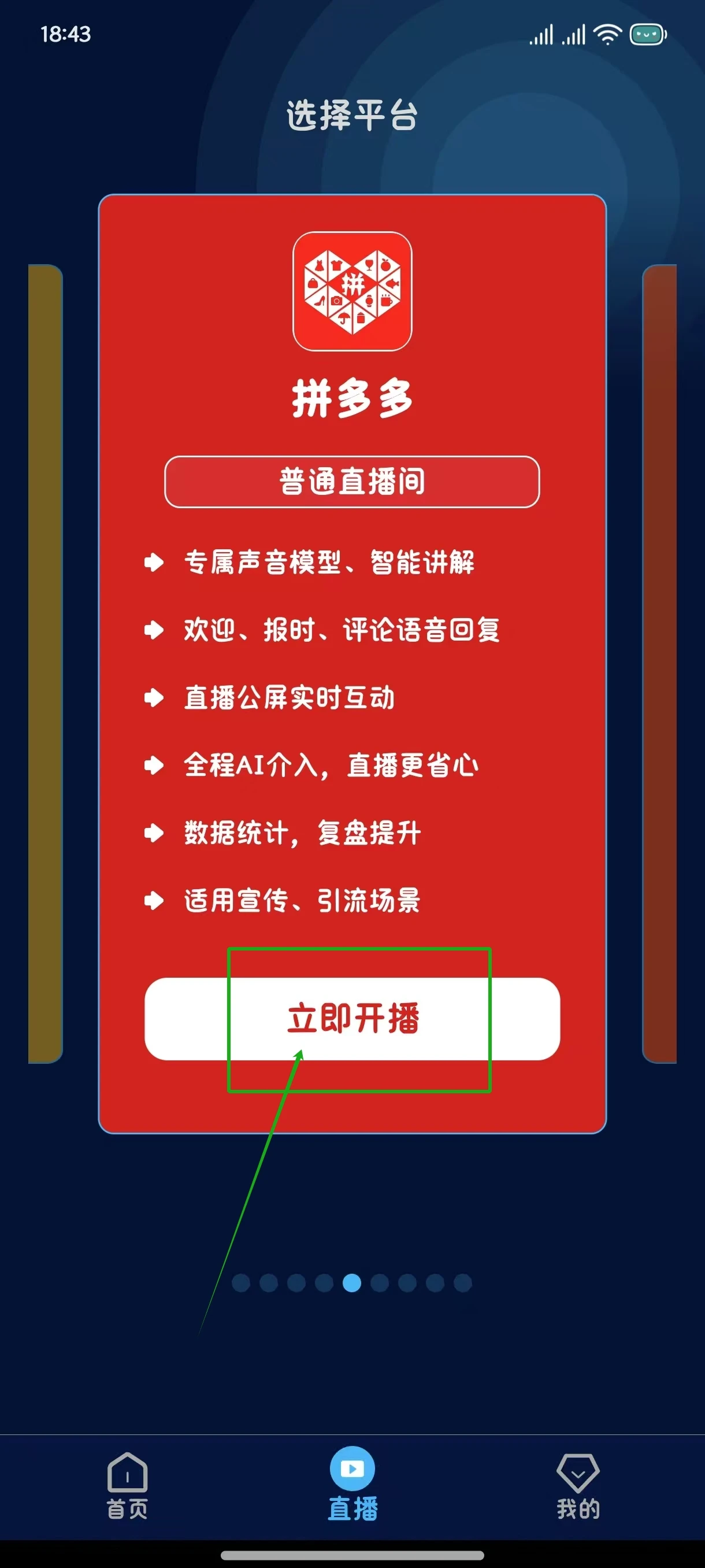705x1568 pixels.
Task: Open the 直播 tab
Action: tap(352, 1484)
